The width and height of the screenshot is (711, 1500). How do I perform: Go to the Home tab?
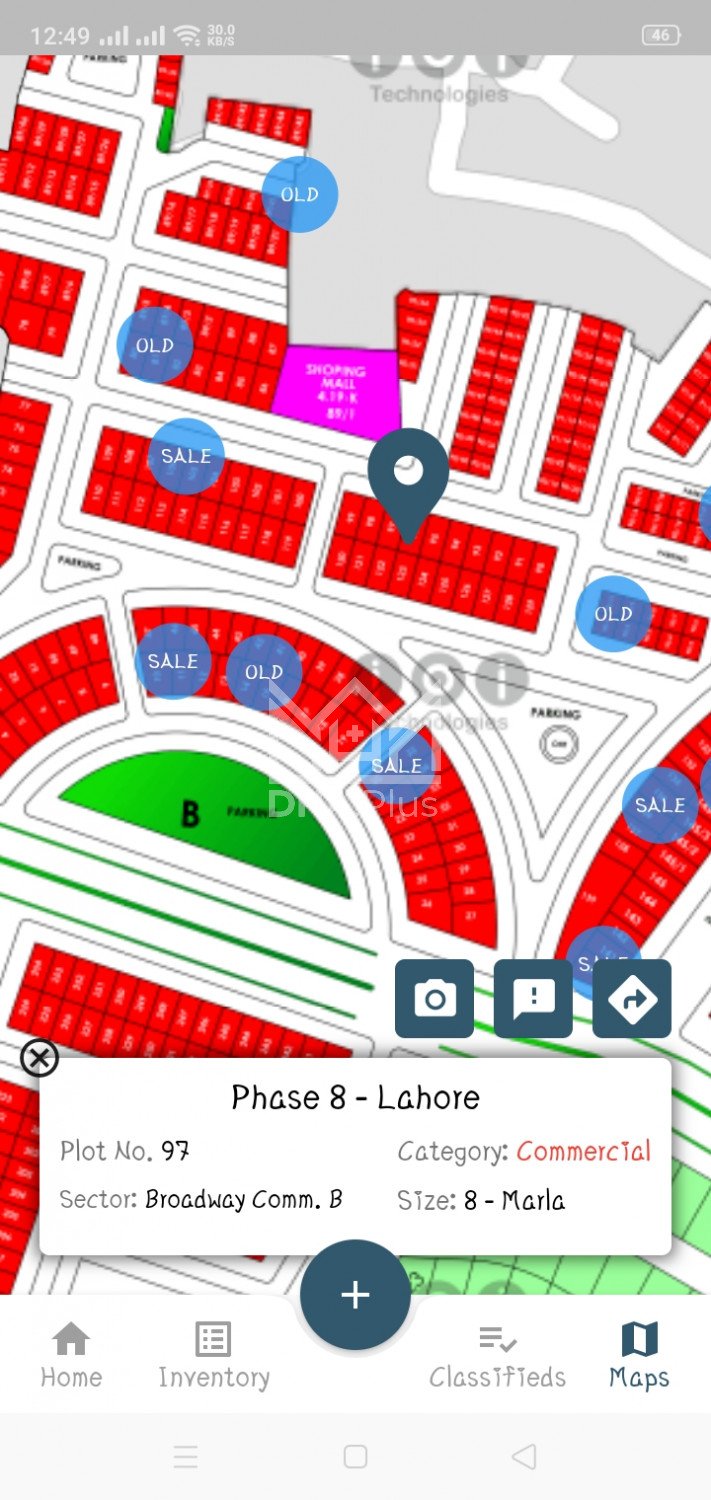pyautogui.click(x=71, y=1355)
